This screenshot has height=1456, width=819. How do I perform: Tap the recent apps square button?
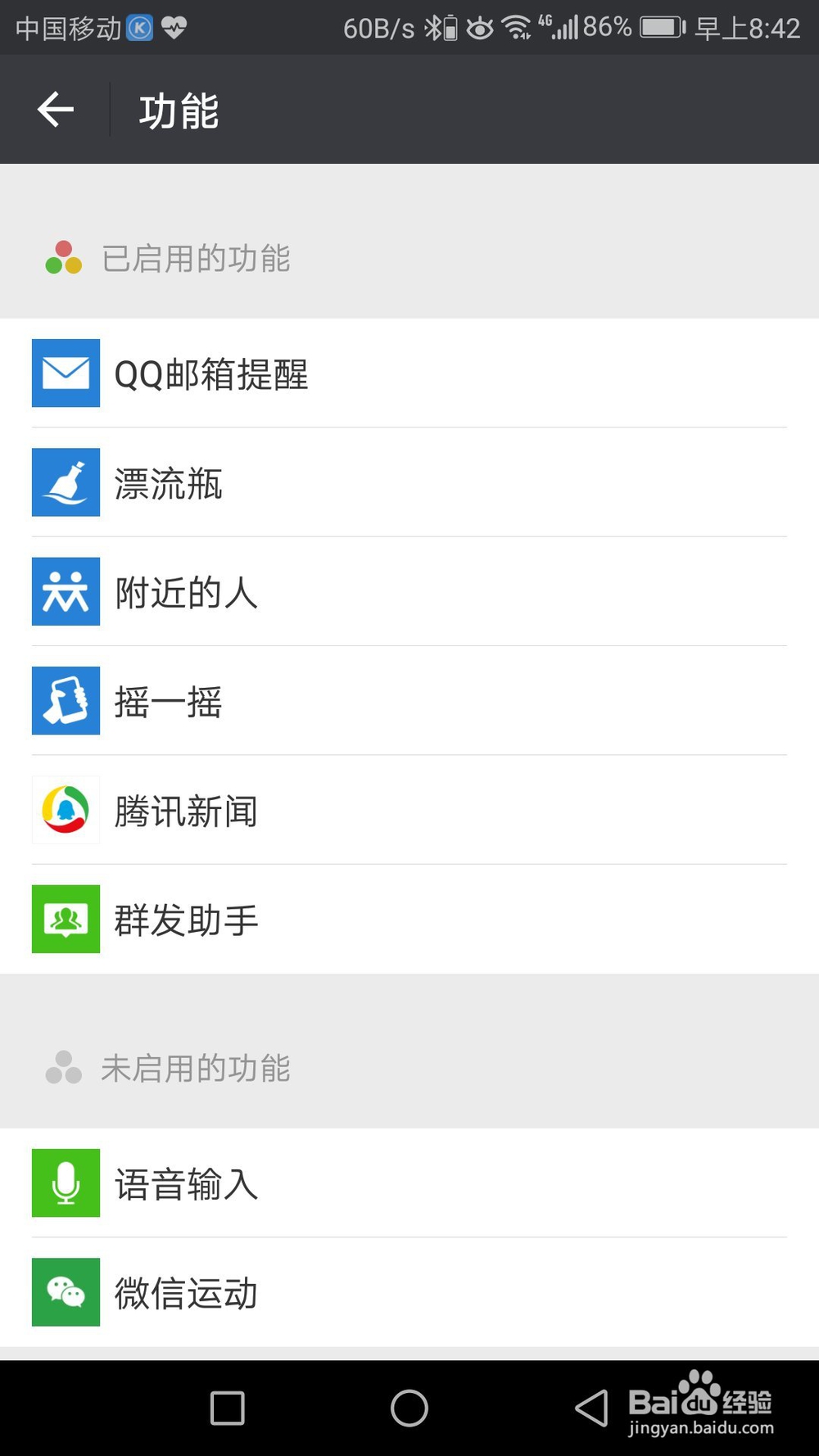pyautogui.click(x=227, y=1407)
